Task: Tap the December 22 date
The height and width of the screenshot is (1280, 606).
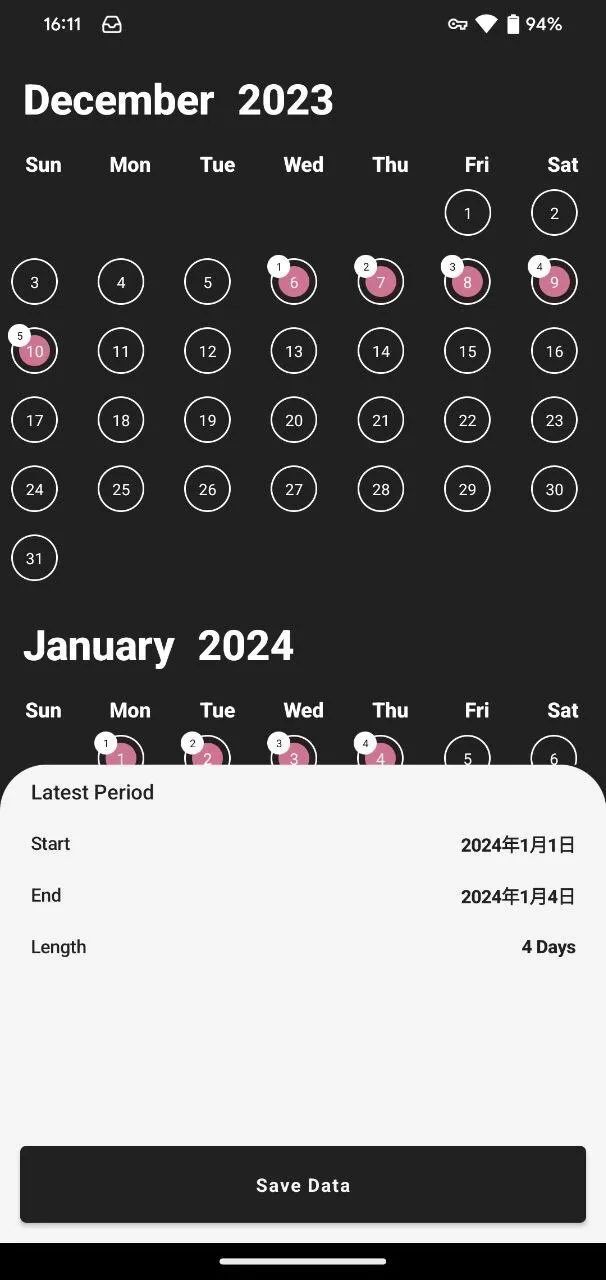Action: coord(467,420)
